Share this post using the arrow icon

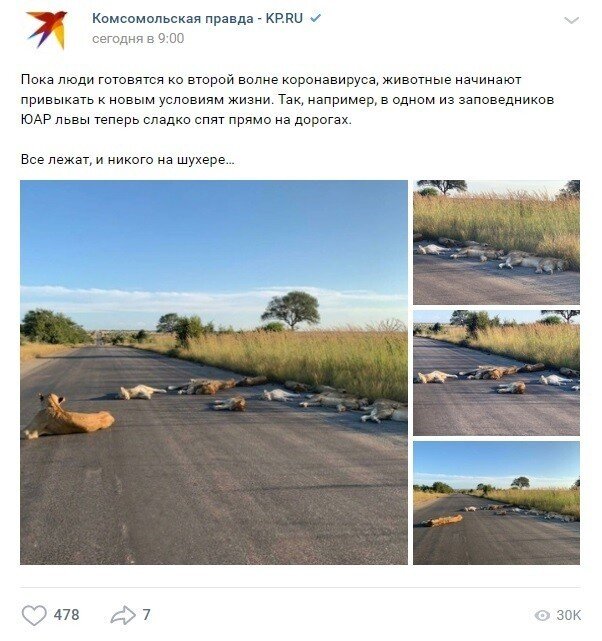coord(123,615)
